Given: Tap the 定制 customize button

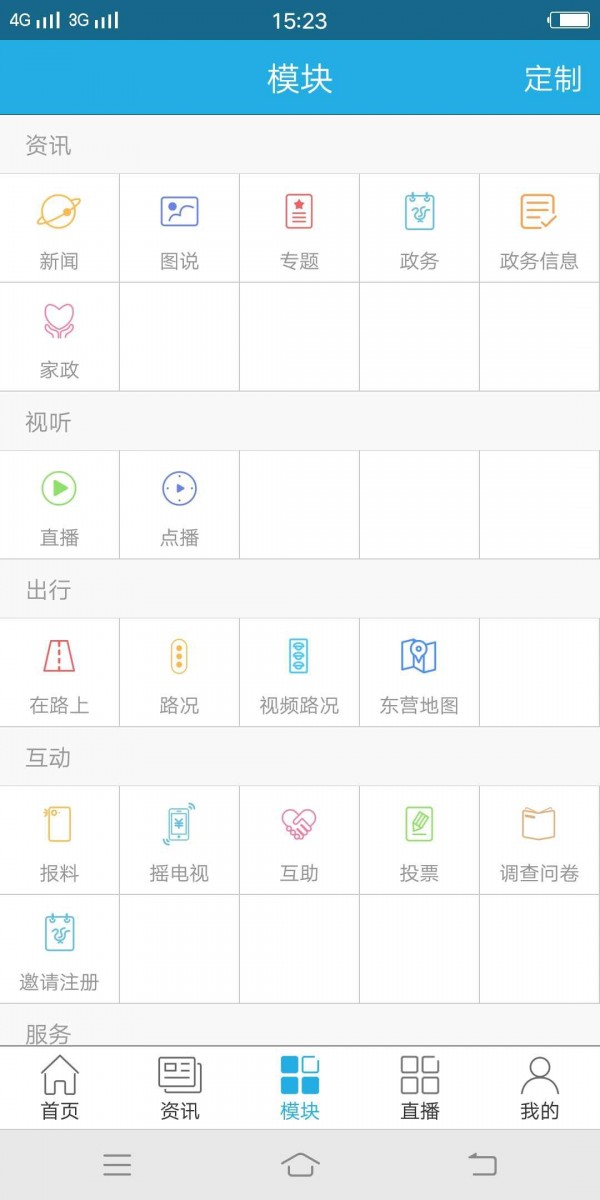Looking at the screenshot, I should click(x=552, y=79).
